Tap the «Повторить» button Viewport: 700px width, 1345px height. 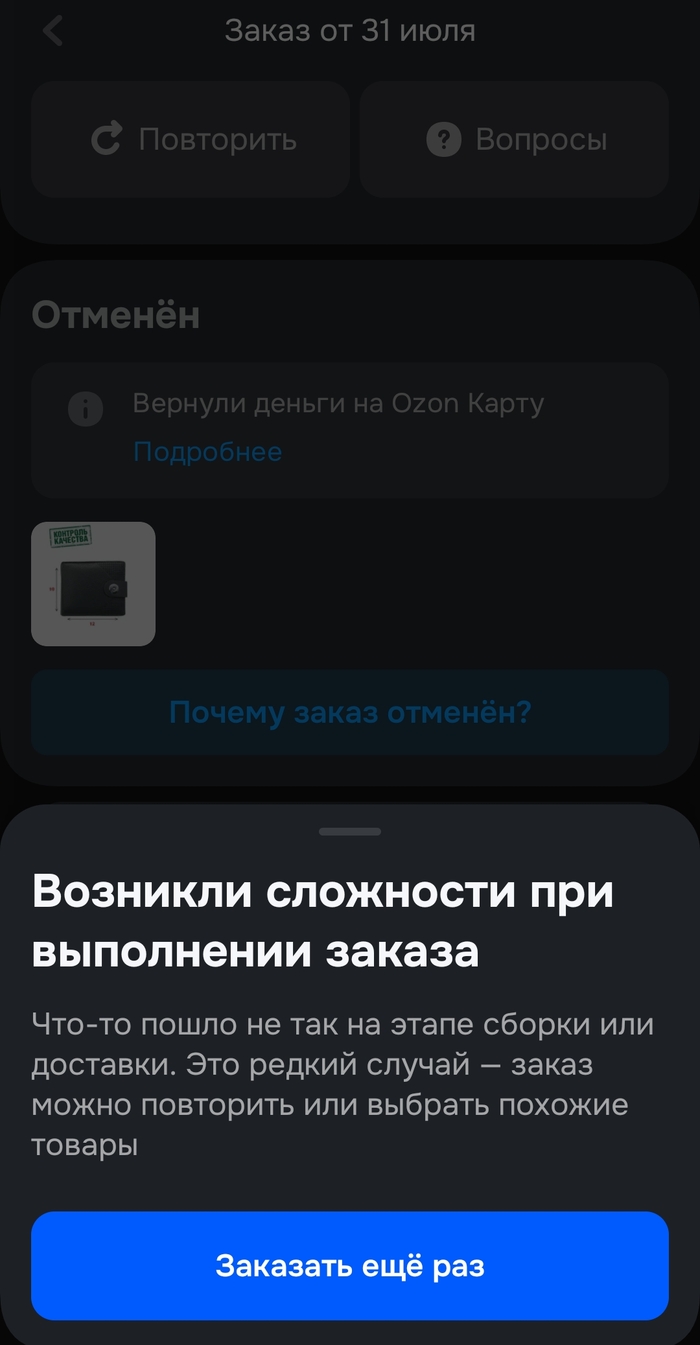190,139
